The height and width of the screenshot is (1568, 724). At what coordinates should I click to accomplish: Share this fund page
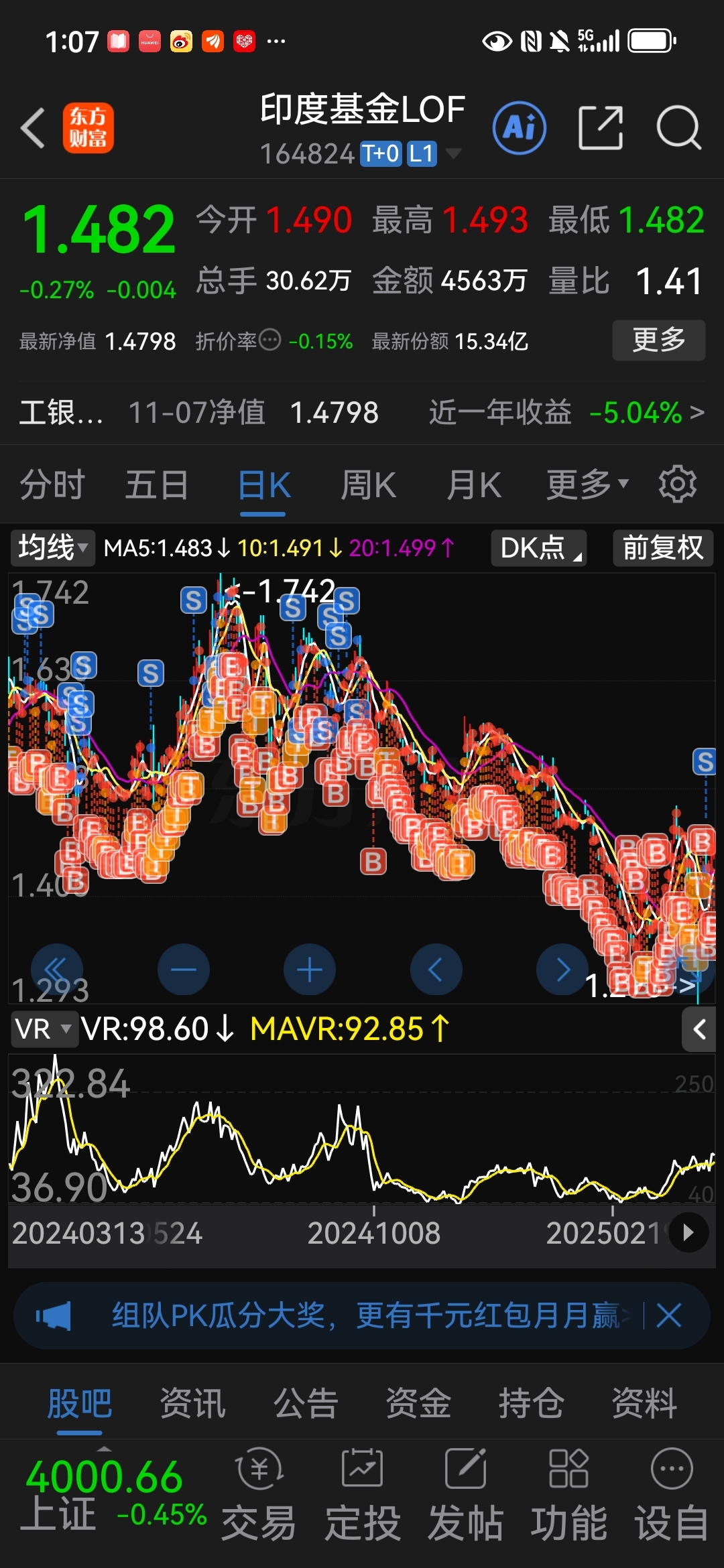[x=600, y=127]
